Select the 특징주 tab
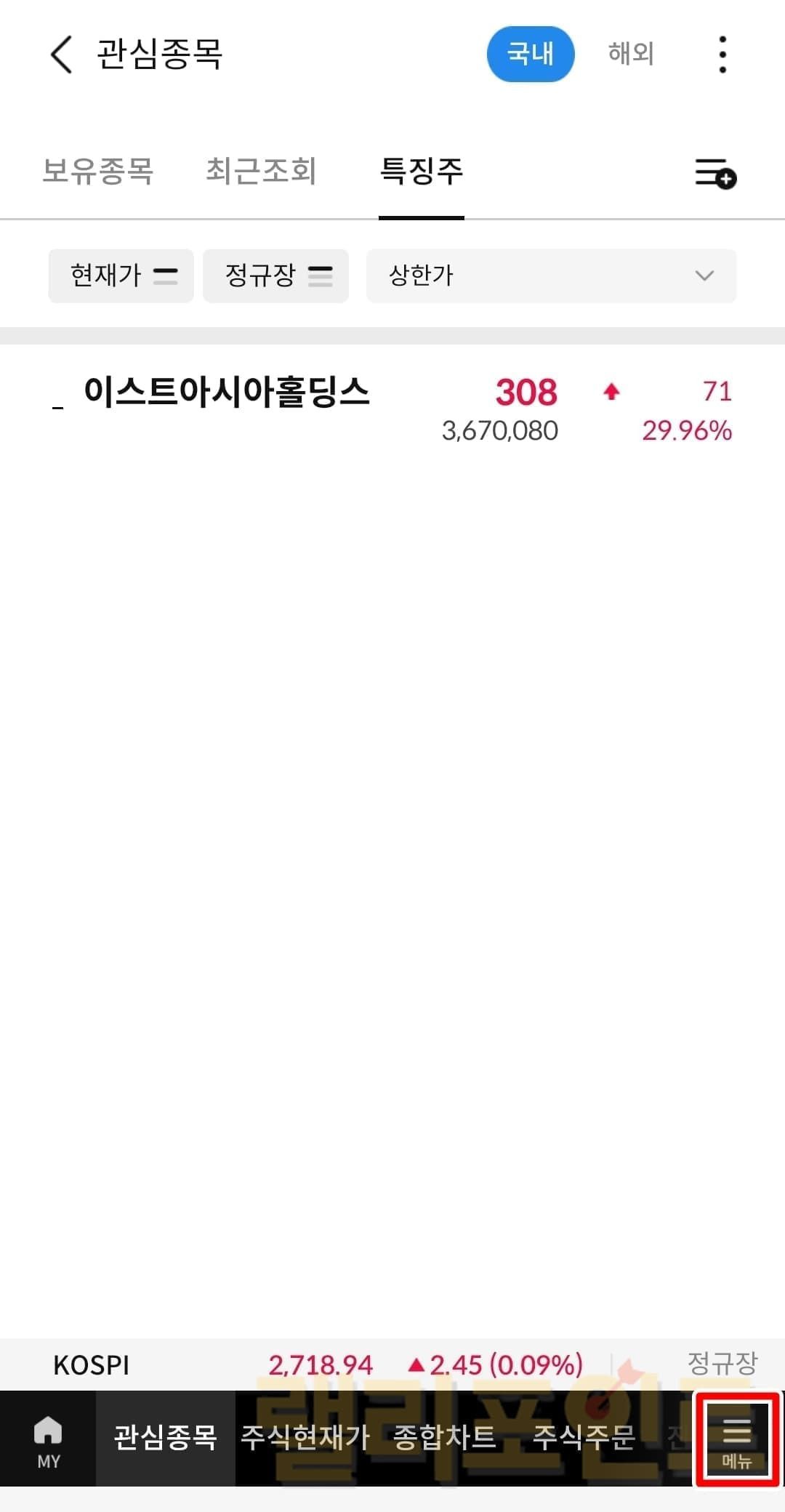The image size is (785, 1512). (x=422, y=172)
